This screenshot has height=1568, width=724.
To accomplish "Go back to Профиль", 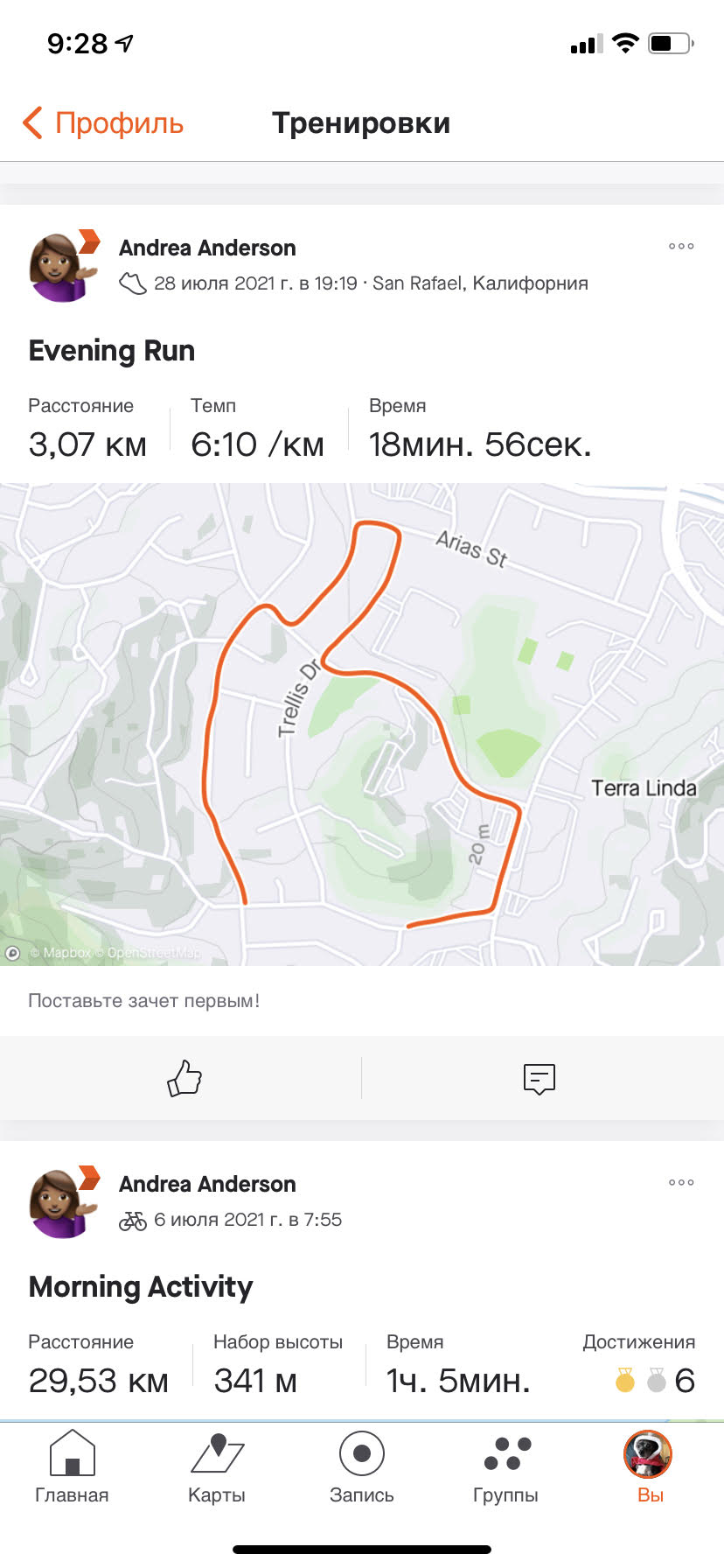I will (x=103, y=123).
